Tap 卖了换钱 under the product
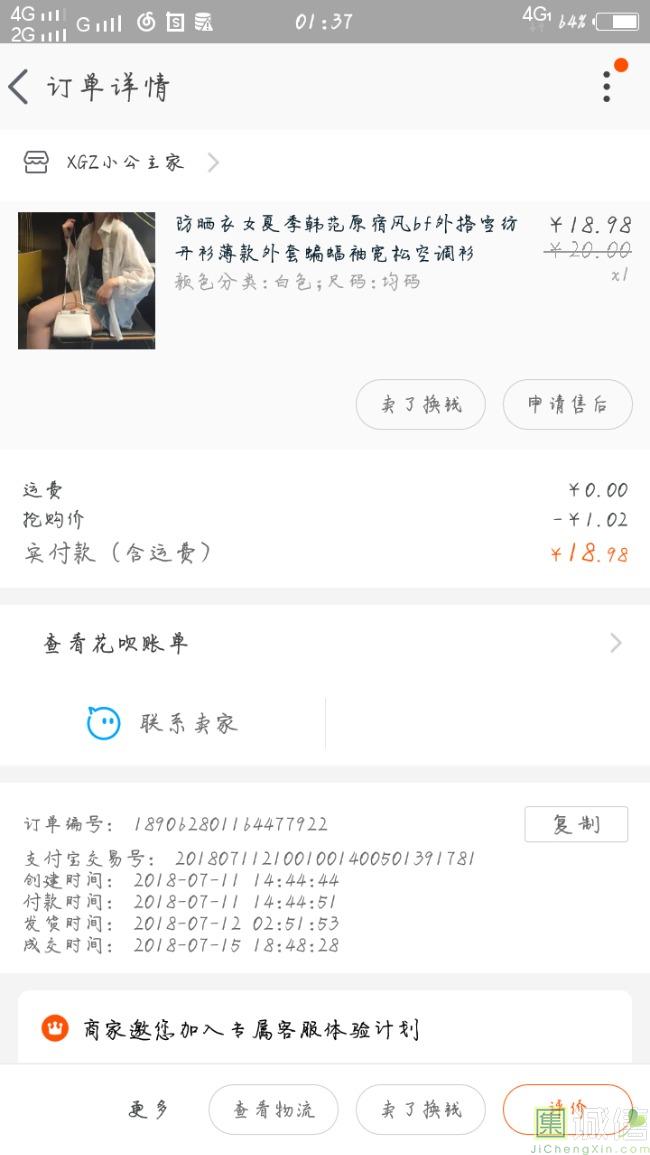 tap(420, 405)
